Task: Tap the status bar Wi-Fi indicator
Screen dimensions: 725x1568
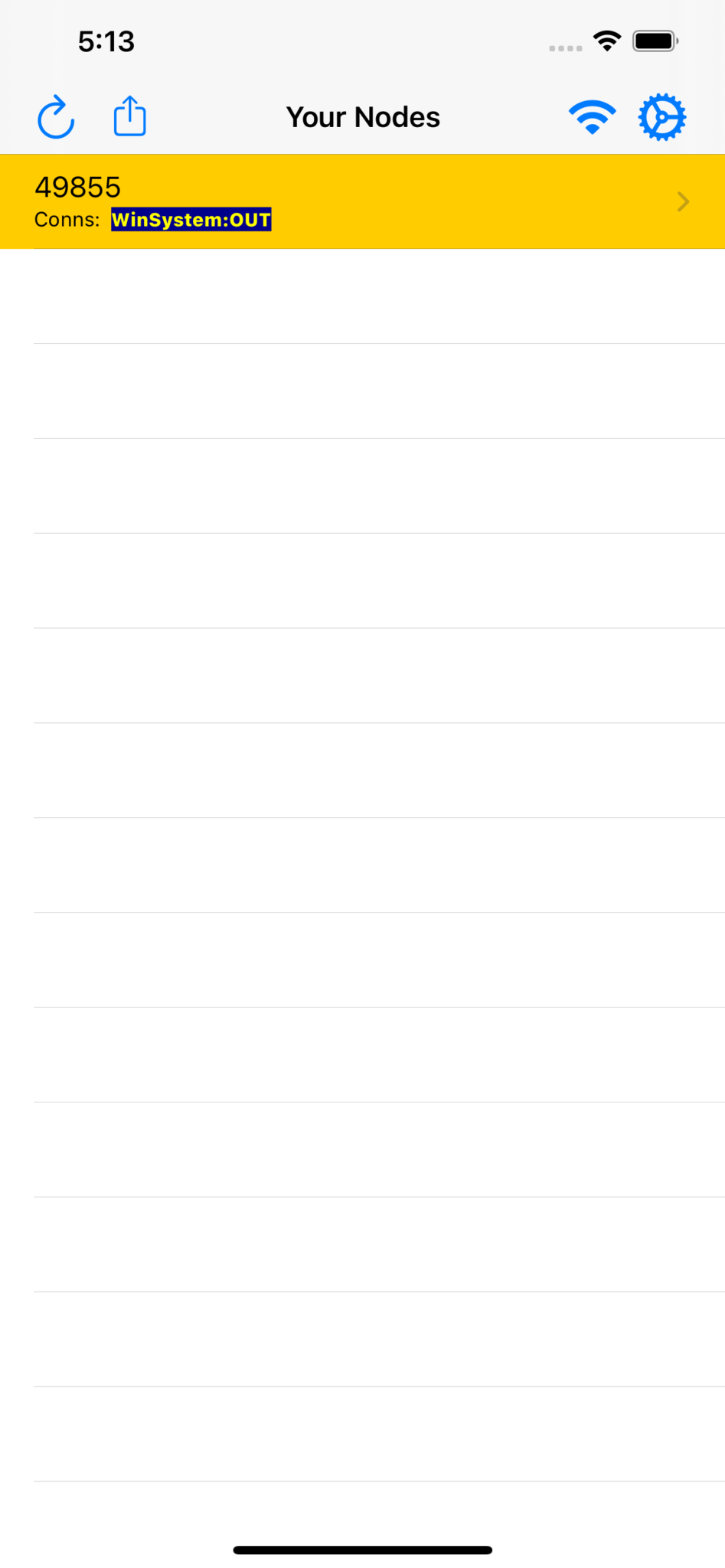Action: pos(607,41)
